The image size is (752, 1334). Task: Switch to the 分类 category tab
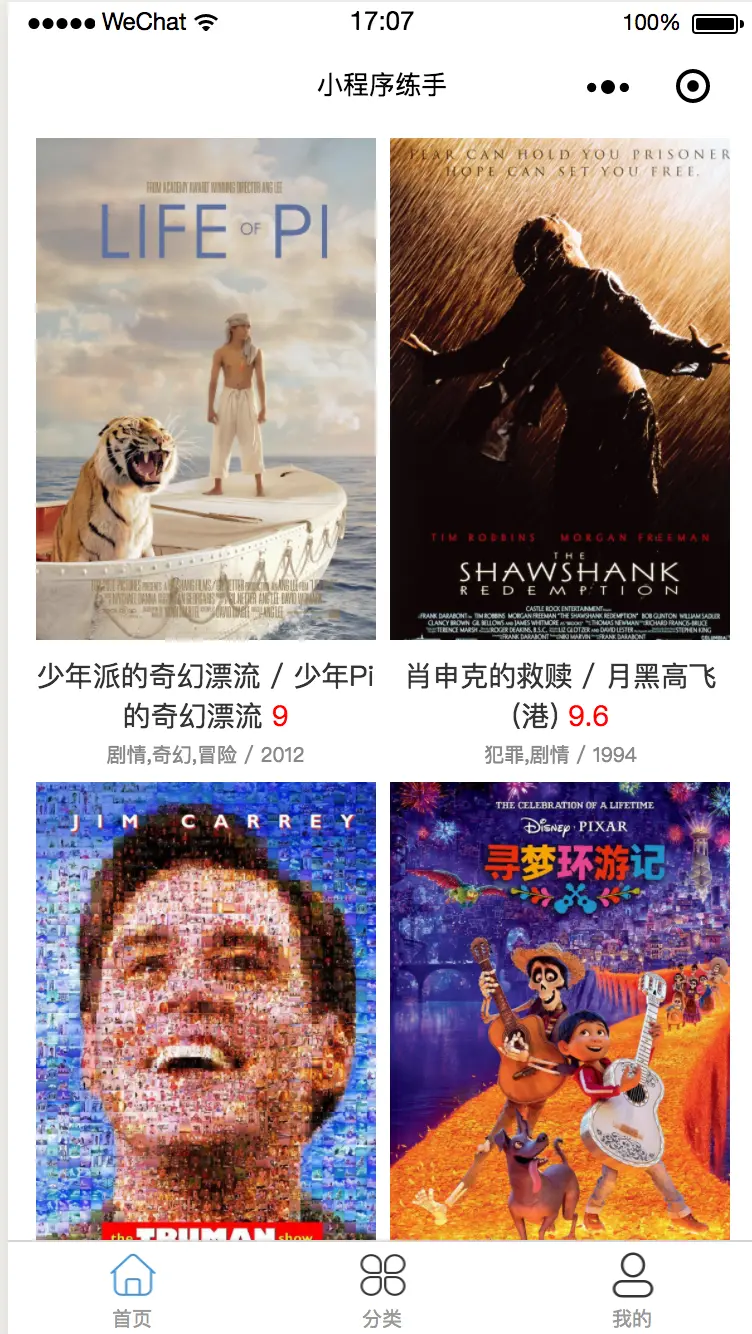coord(382,1288)
